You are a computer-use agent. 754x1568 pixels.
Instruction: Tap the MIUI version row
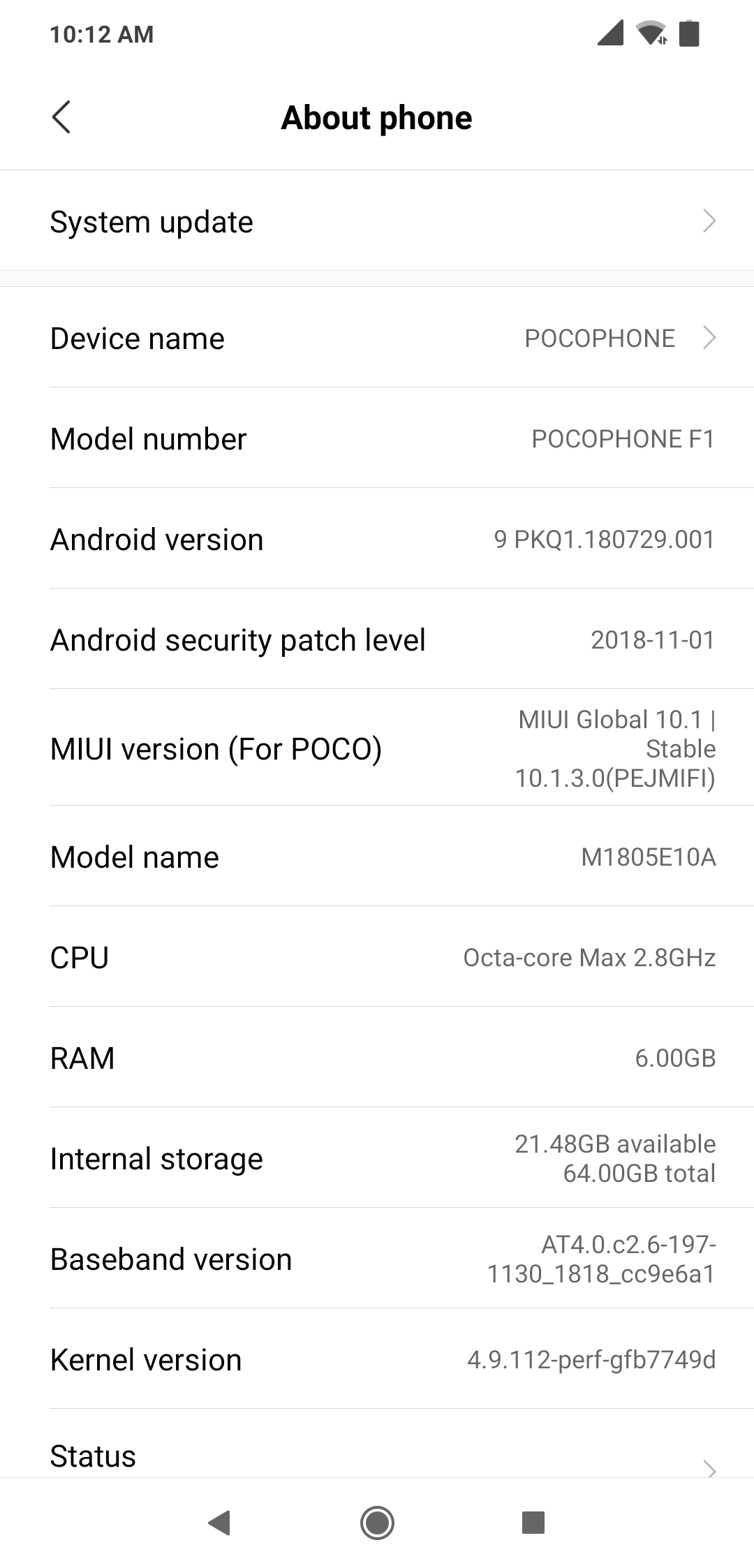click(x=377, y=748)
